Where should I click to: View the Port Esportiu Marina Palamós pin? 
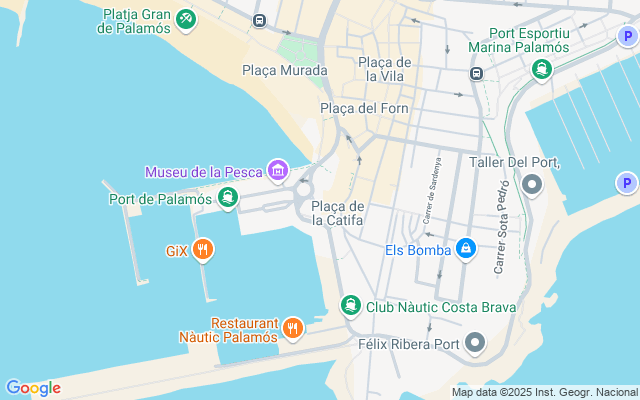542,69
